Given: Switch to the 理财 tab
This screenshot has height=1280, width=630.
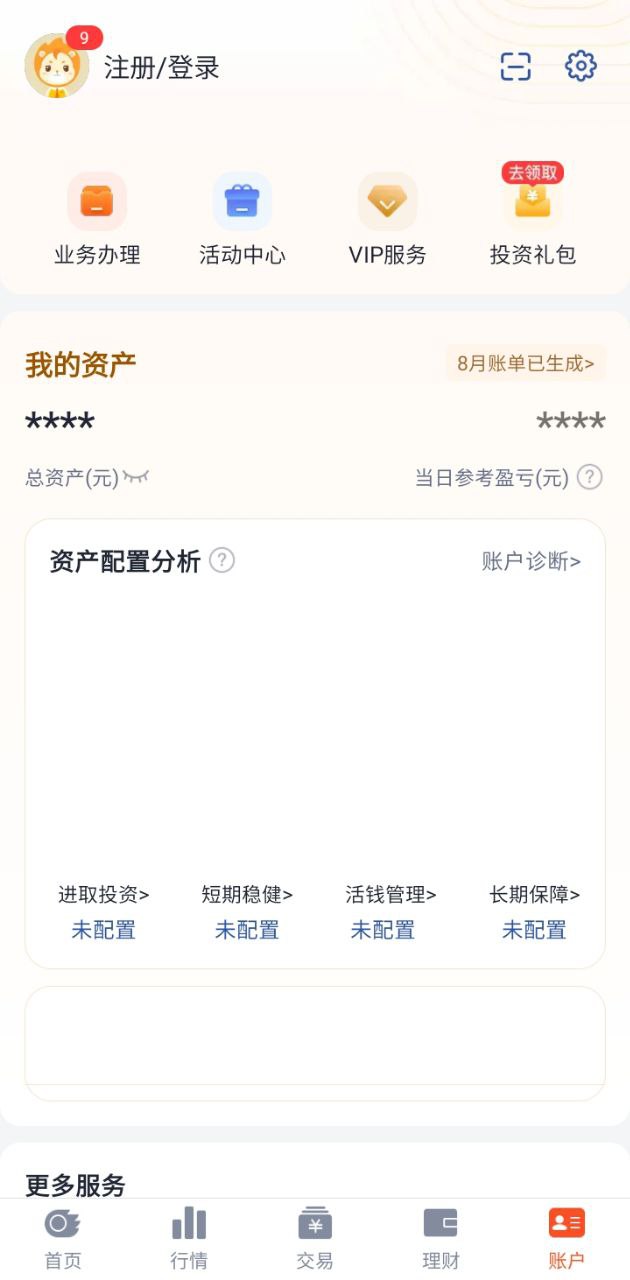Looking at the screenshot, I should click(441, 1238).
